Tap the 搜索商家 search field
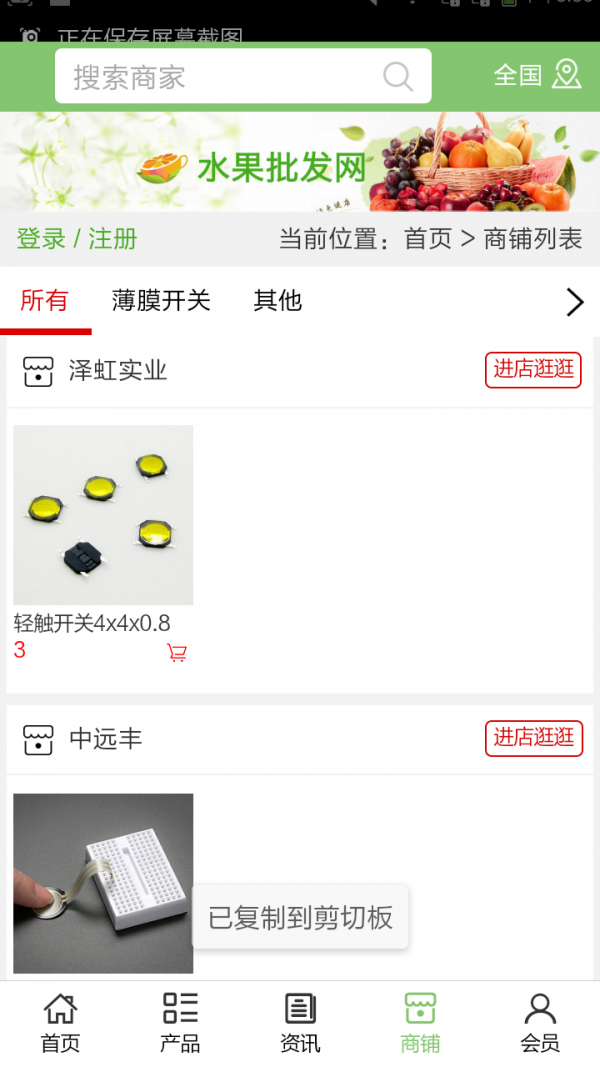This screenshot has width=600, height=1067. tap(220, 77)
